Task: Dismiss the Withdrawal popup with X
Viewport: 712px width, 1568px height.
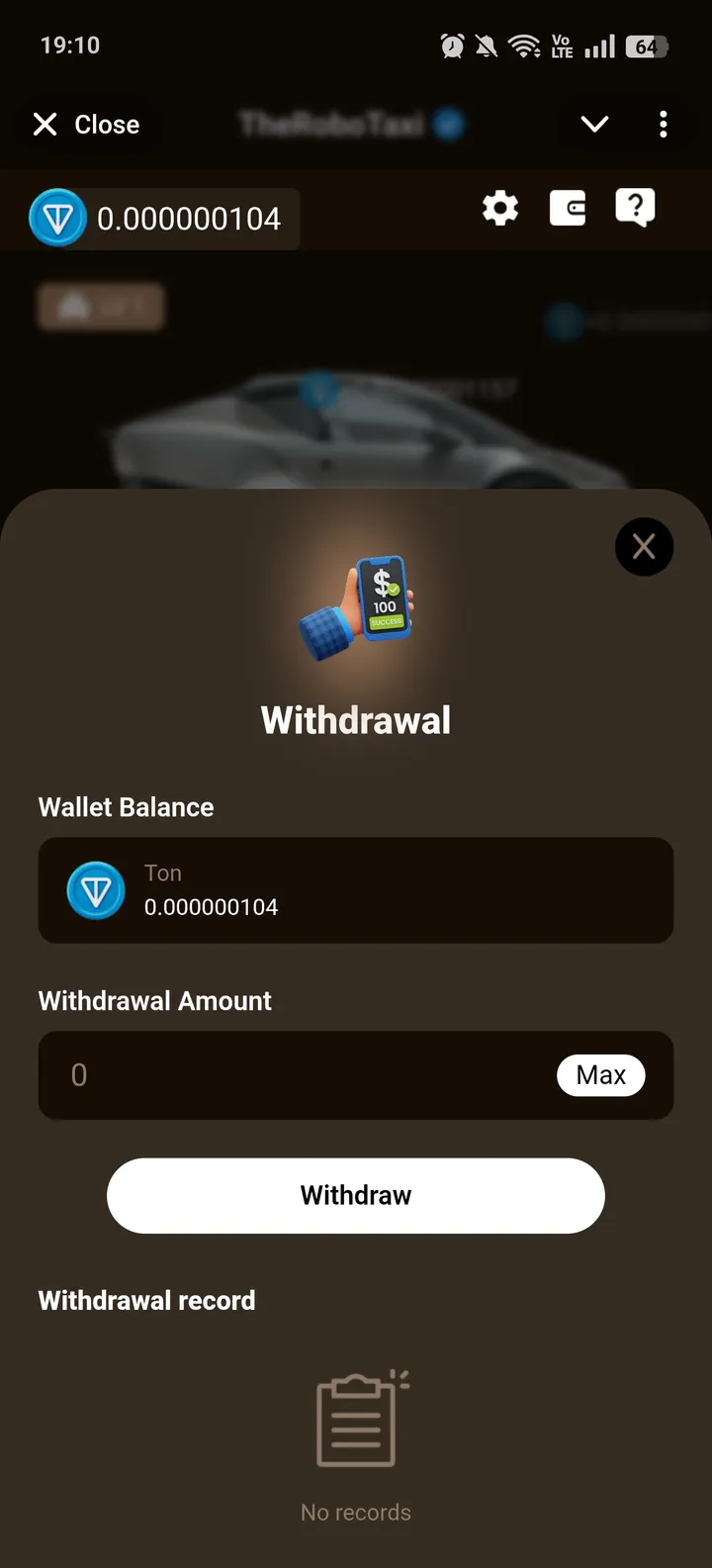Action: coord(644,546)
